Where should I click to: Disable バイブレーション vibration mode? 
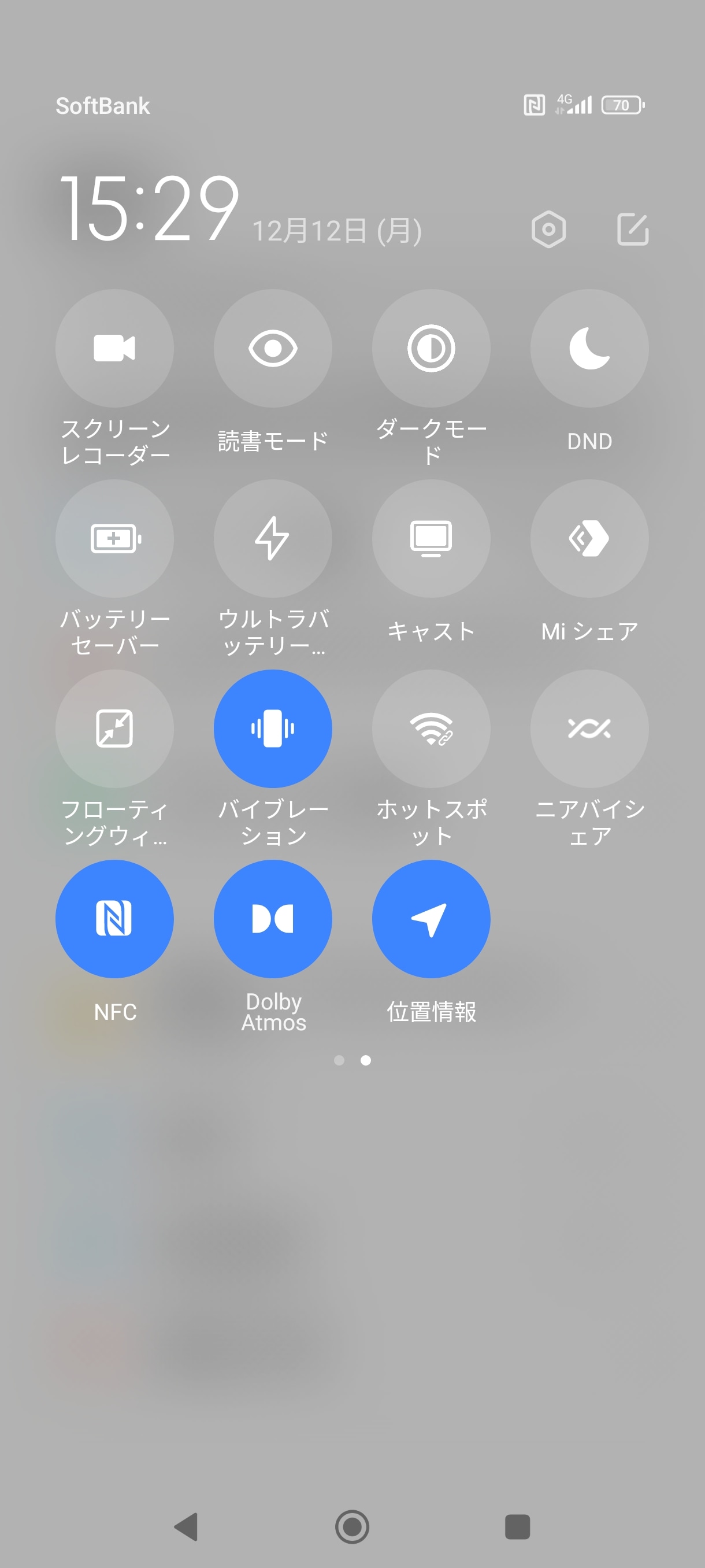(x=273, y=728)
